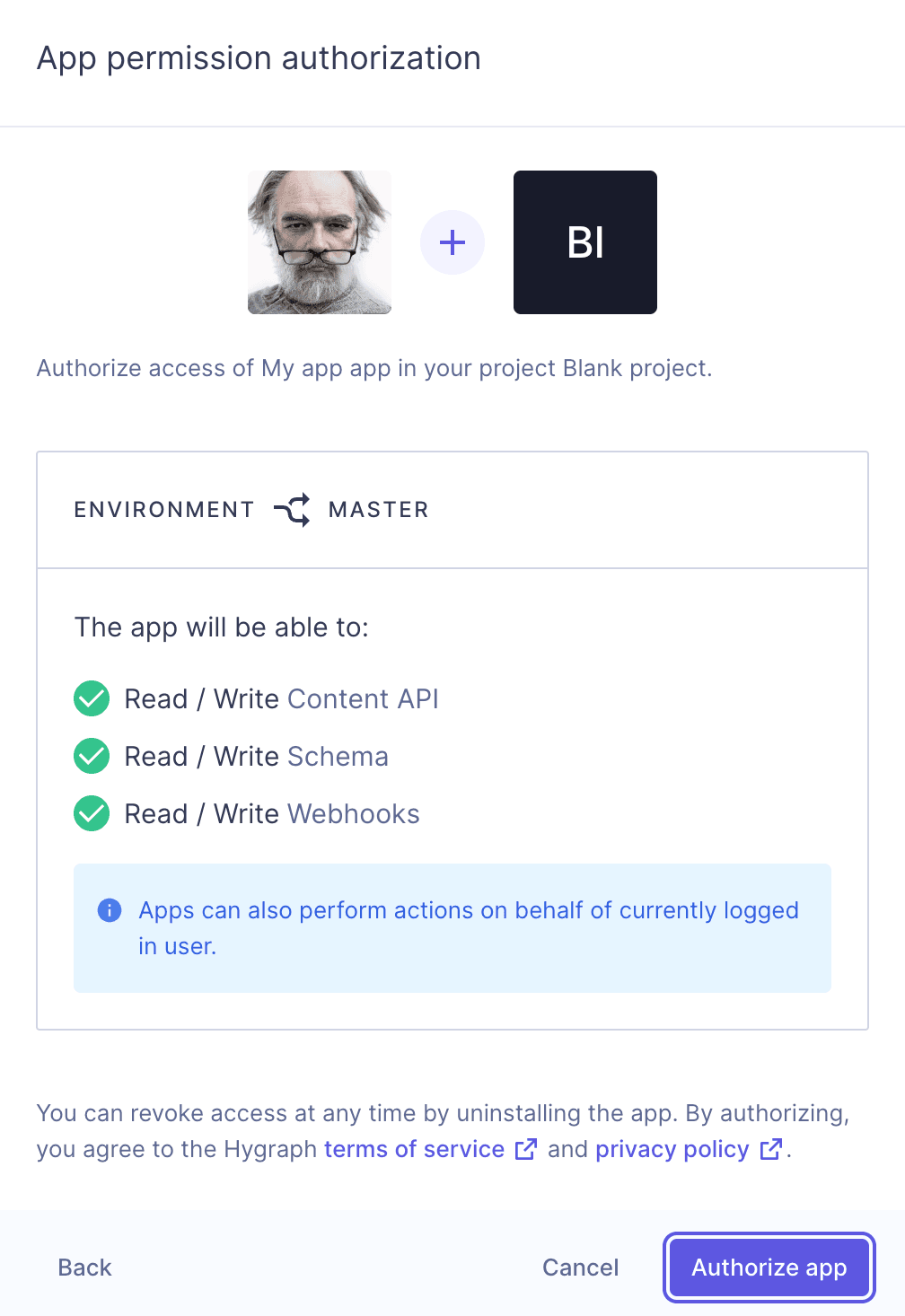Click the BI app logo icon
Viewport: 905px width, 1316px height.
(x=584, y=241)
